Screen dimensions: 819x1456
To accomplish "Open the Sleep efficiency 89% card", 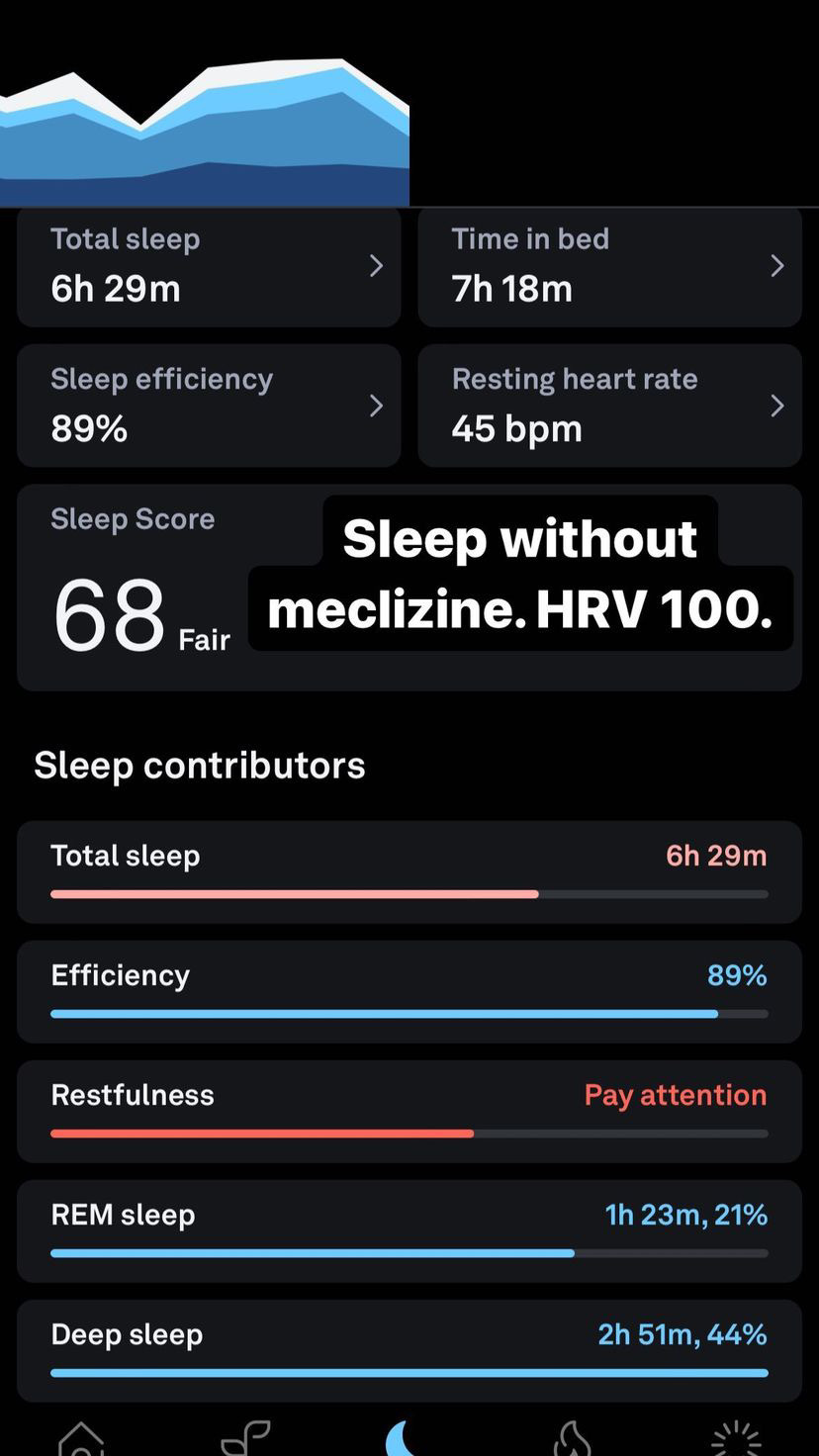I will tap(209, 406).
